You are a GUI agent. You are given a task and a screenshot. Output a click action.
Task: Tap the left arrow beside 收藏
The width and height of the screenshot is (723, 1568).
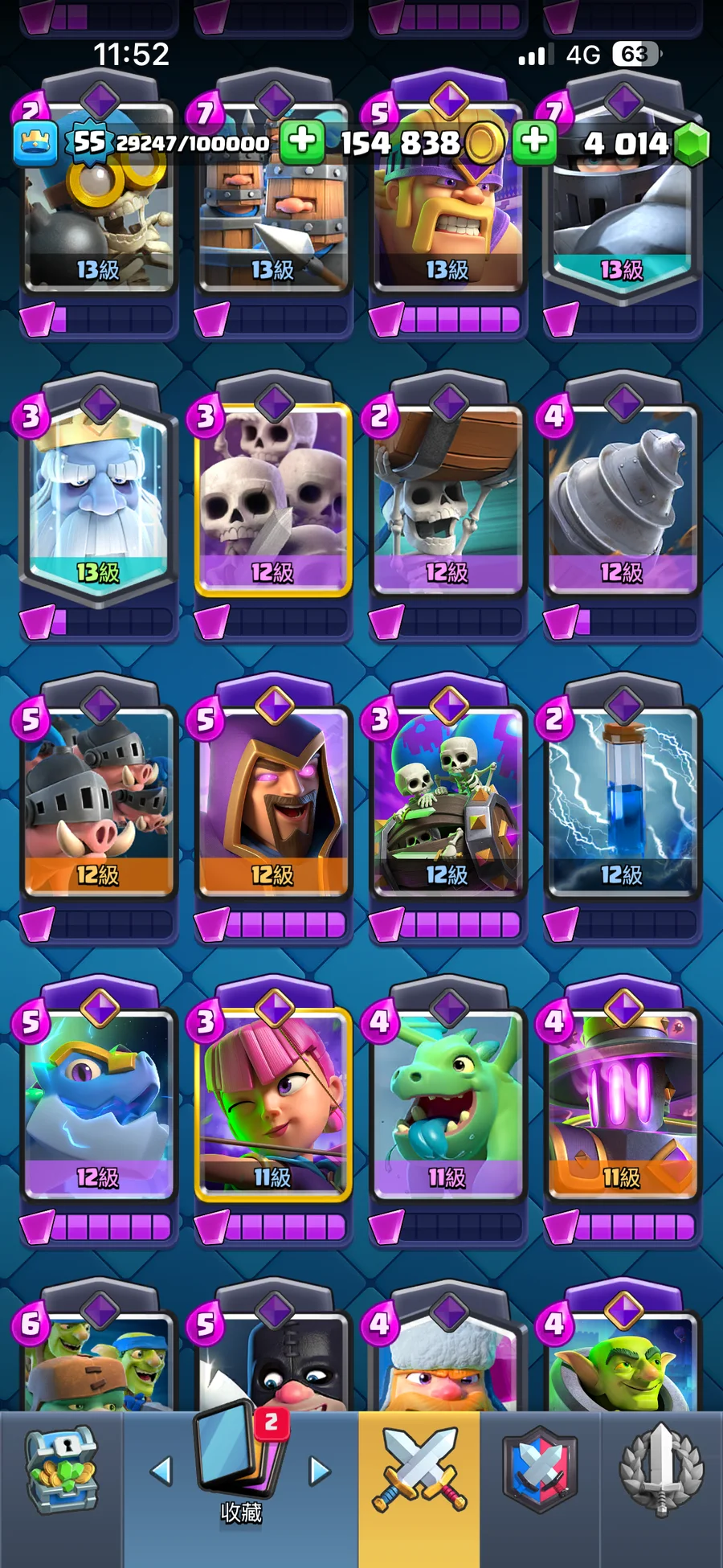tap(161, 1471)
